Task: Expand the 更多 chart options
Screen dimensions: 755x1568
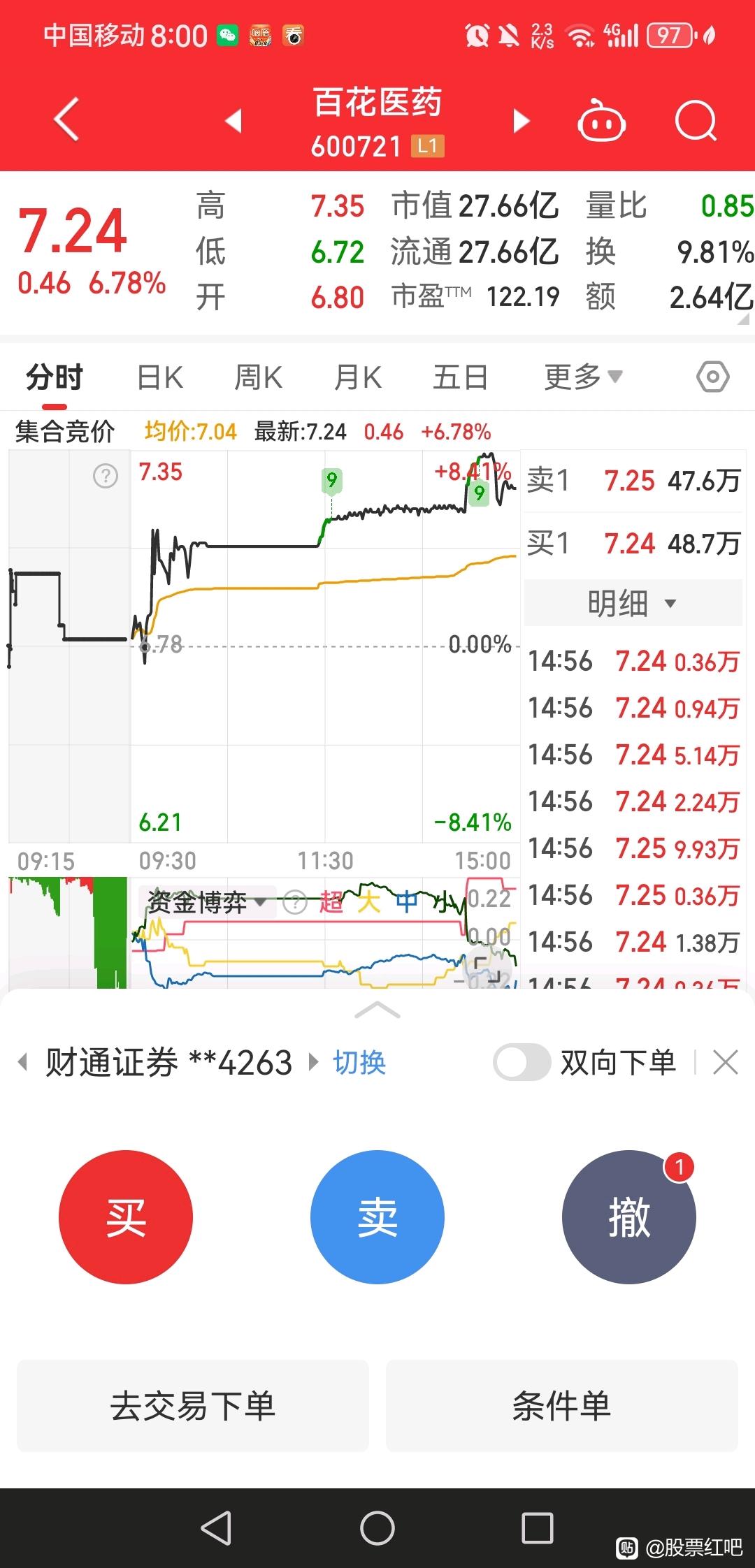Action: click(x=583, y=377)
